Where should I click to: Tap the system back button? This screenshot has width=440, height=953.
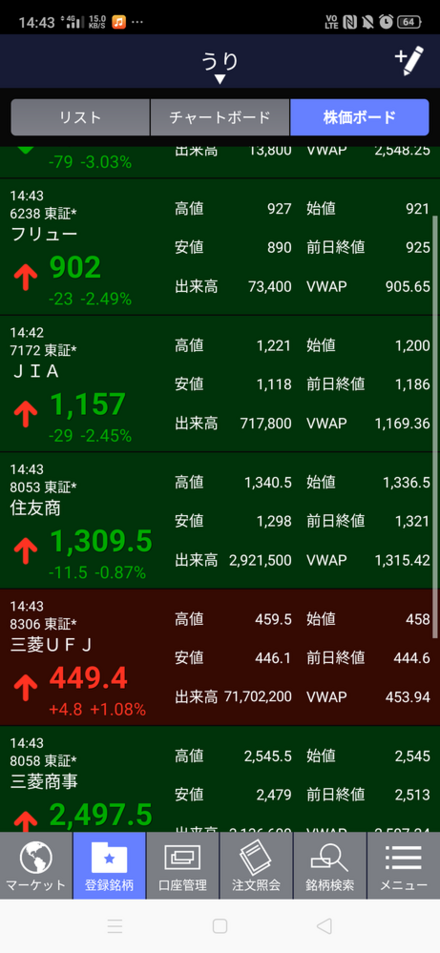point(325,926)
